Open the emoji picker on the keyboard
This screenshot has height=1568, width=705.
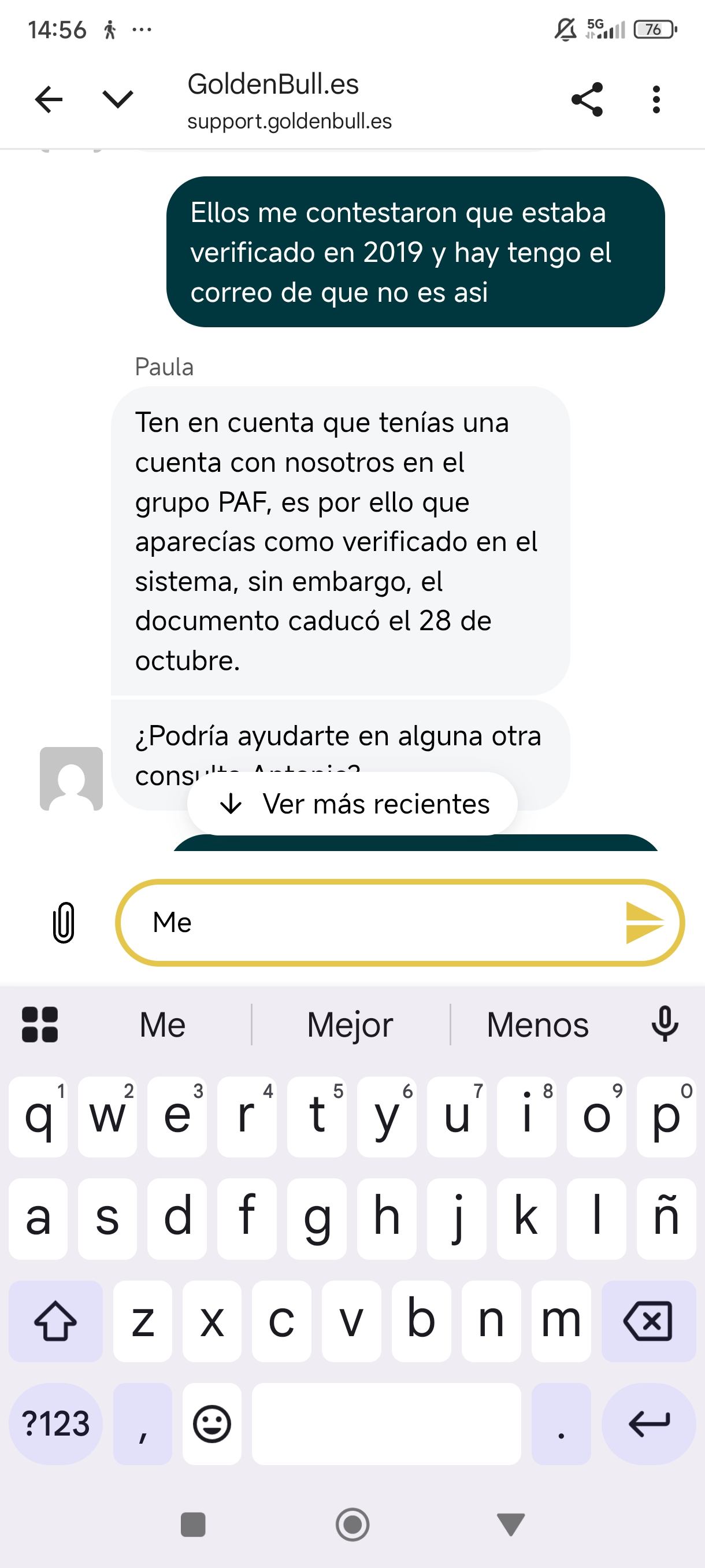(x=211, y=1423)
